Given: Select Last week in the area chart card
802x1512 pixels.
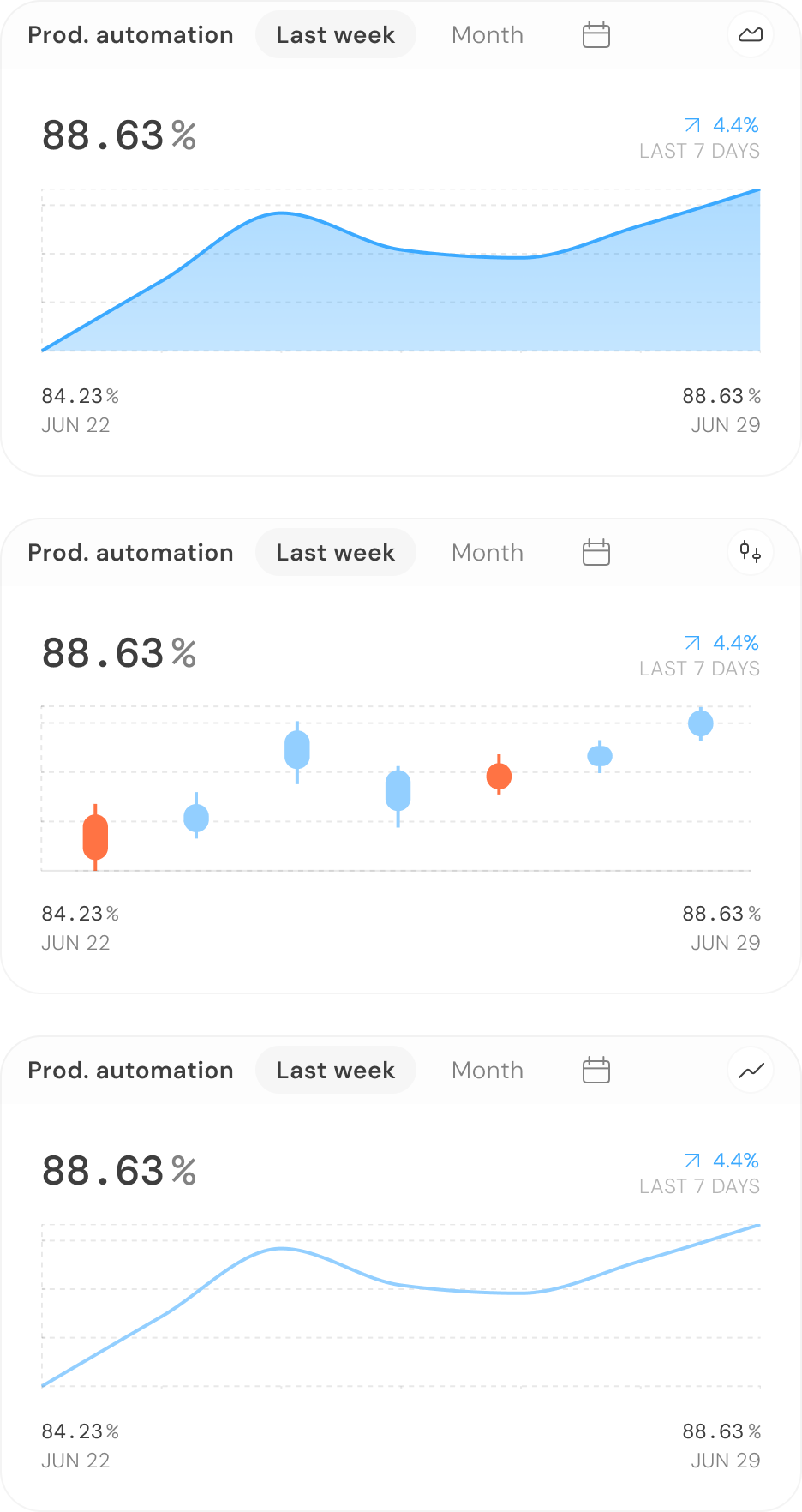Looking at the screenshot, I should click(335, 35).
